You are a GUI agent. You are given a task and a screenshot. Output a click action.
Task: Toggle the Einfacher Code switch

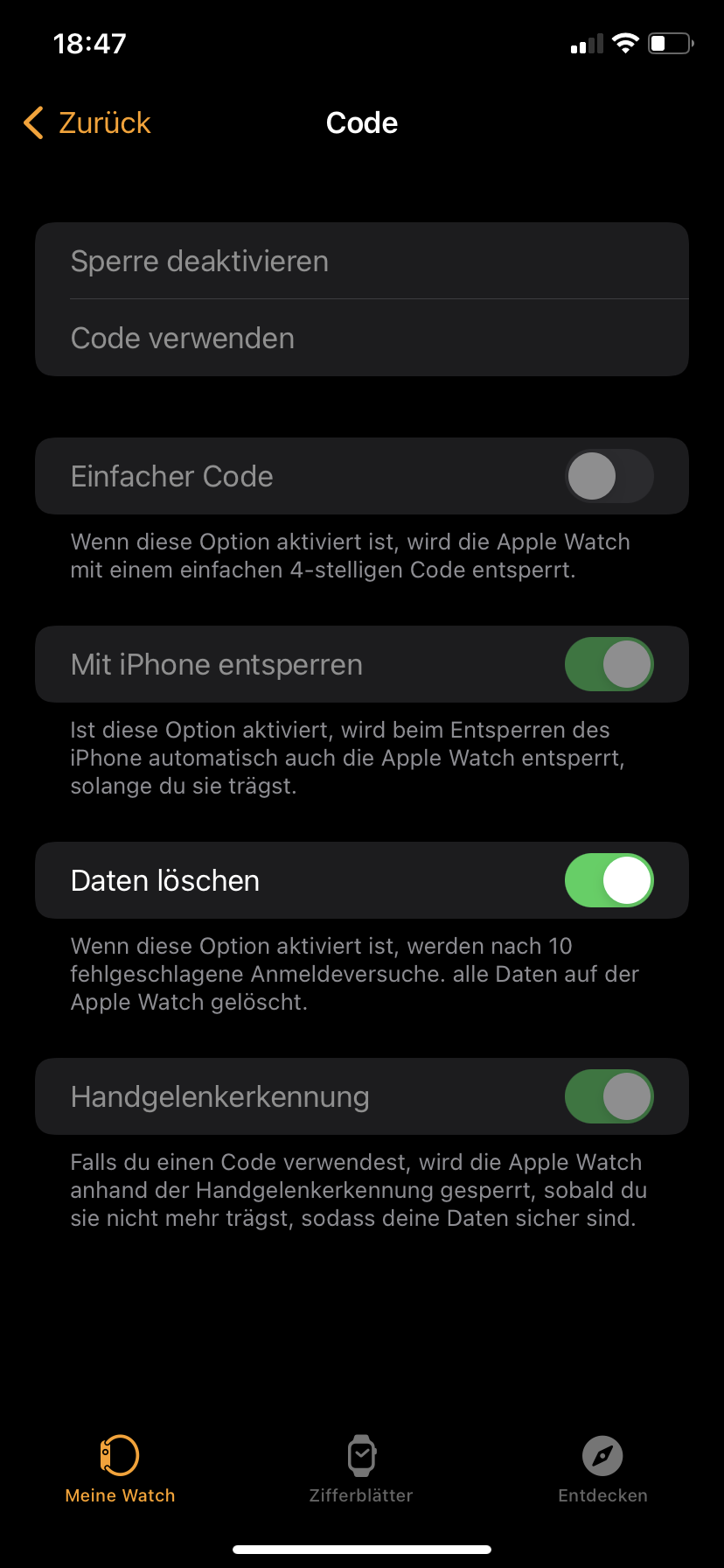coord(609,477)
